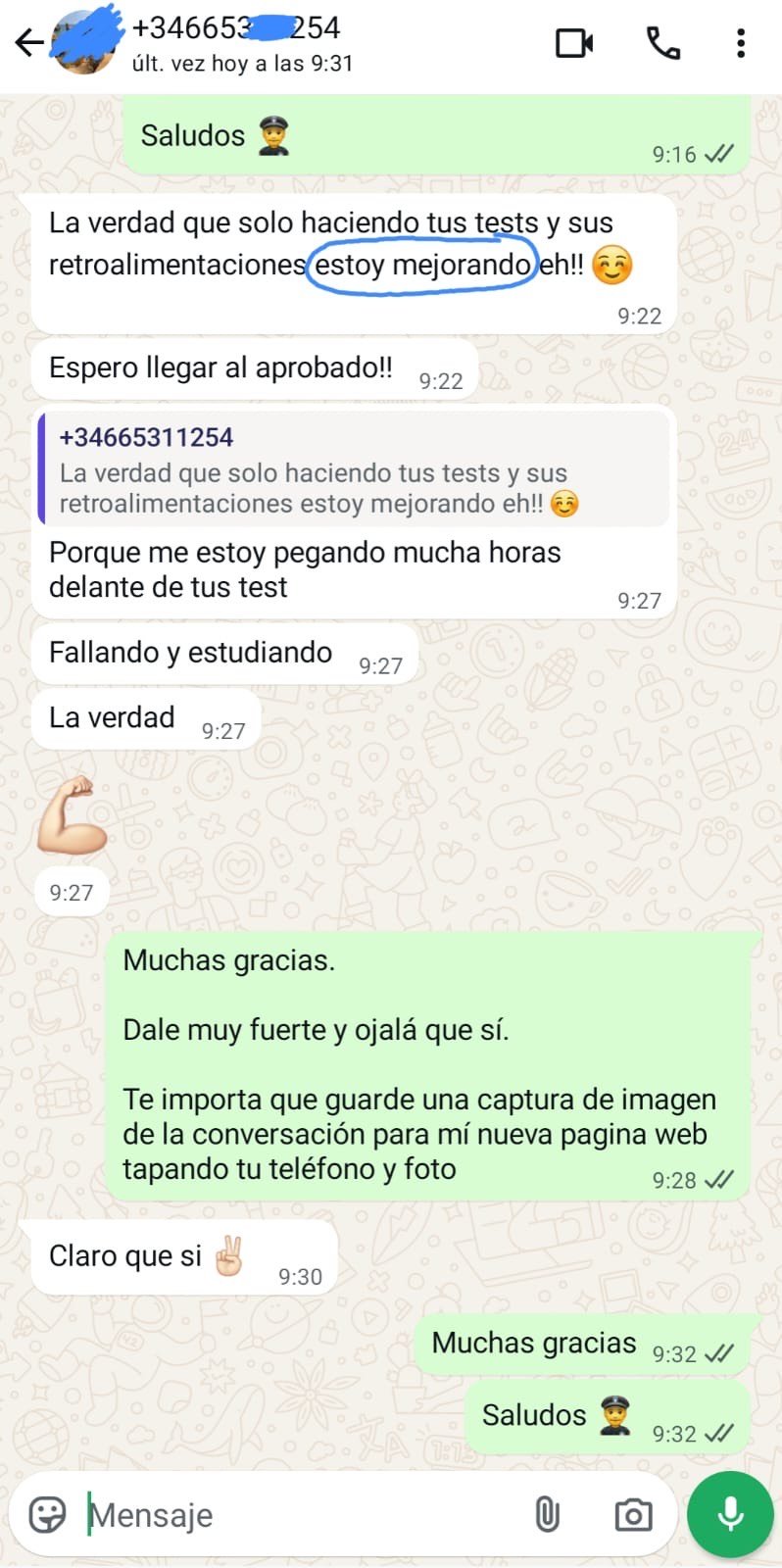Open the contact info from the phone number
This screenshot has width=782, height=1568.
235,27
